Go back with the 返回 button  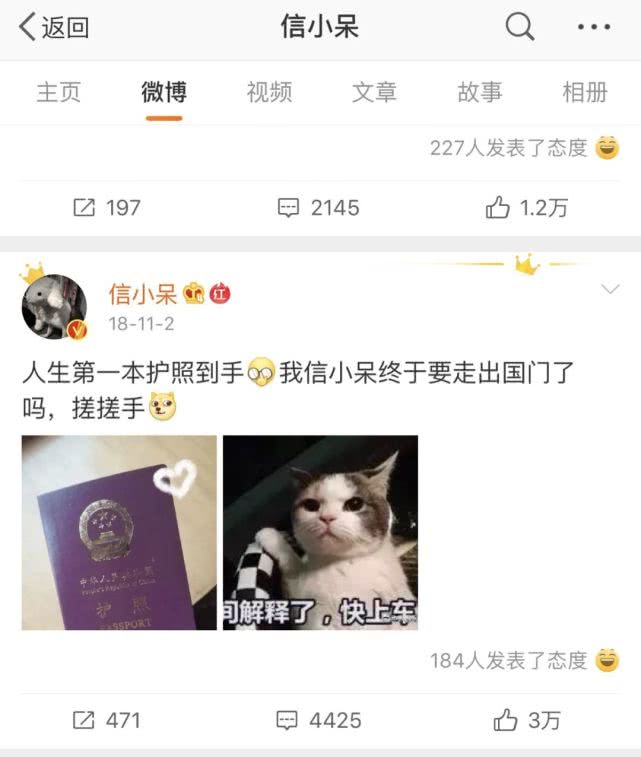click(55, 27)
